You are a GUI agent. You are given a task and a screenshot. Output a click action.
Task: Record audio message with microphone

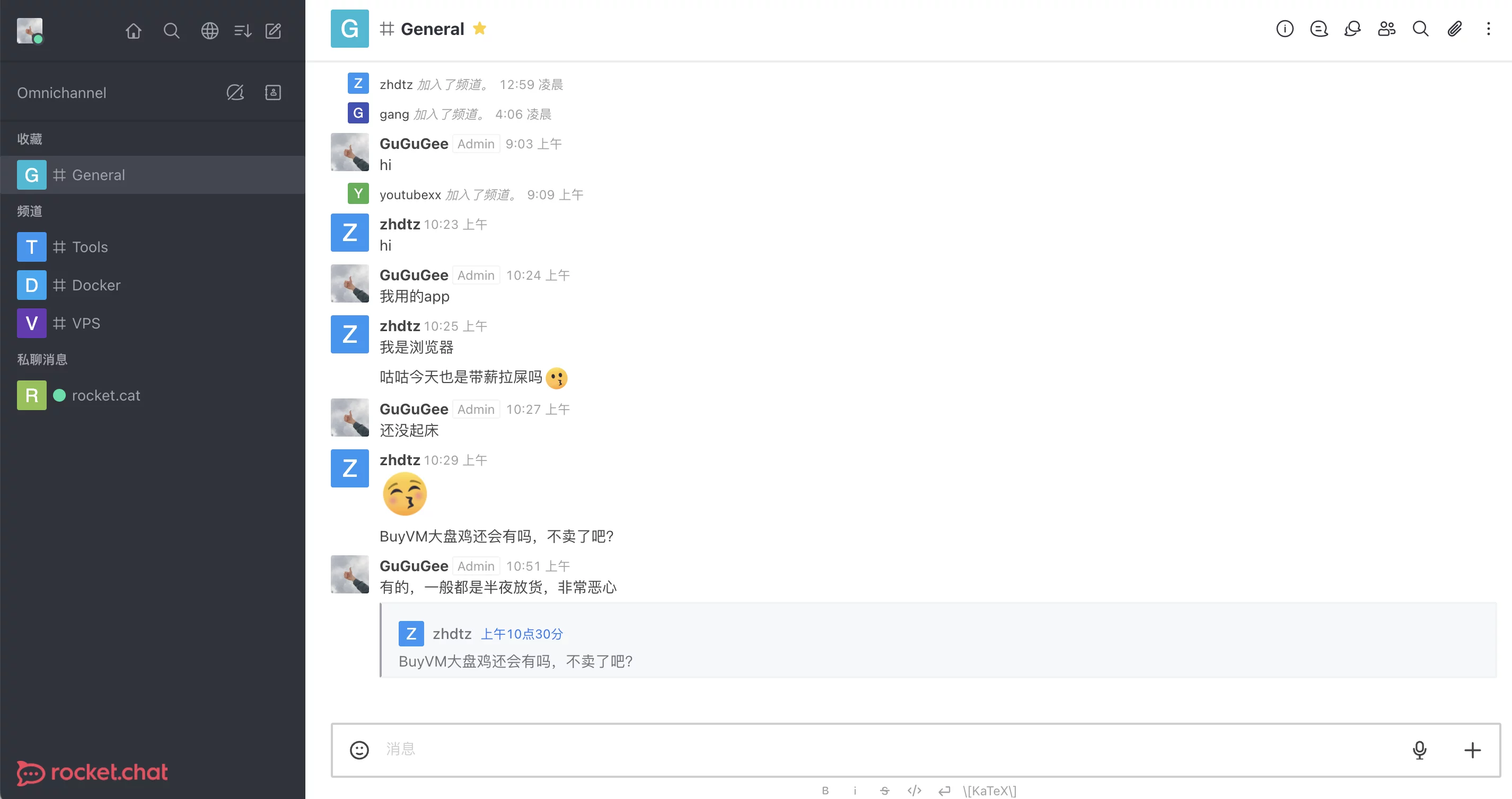point(1419,750)
